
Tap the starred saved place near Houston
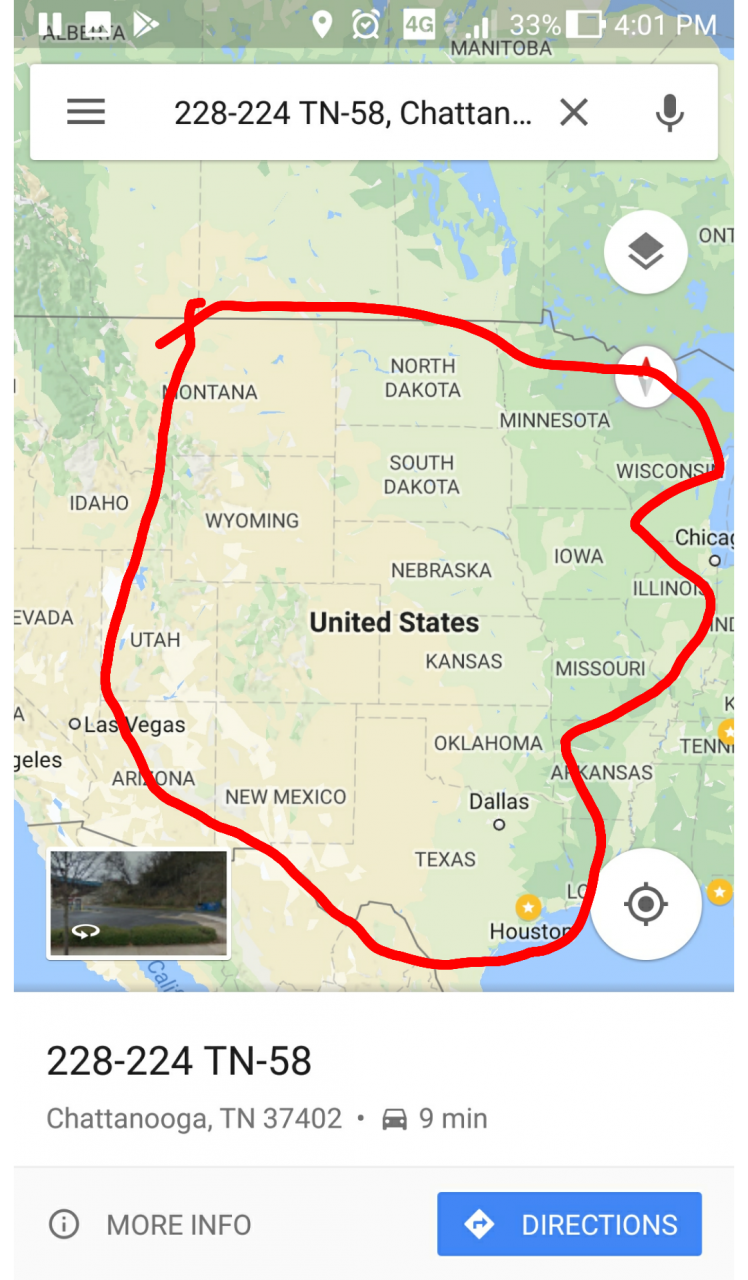point(528,907)
